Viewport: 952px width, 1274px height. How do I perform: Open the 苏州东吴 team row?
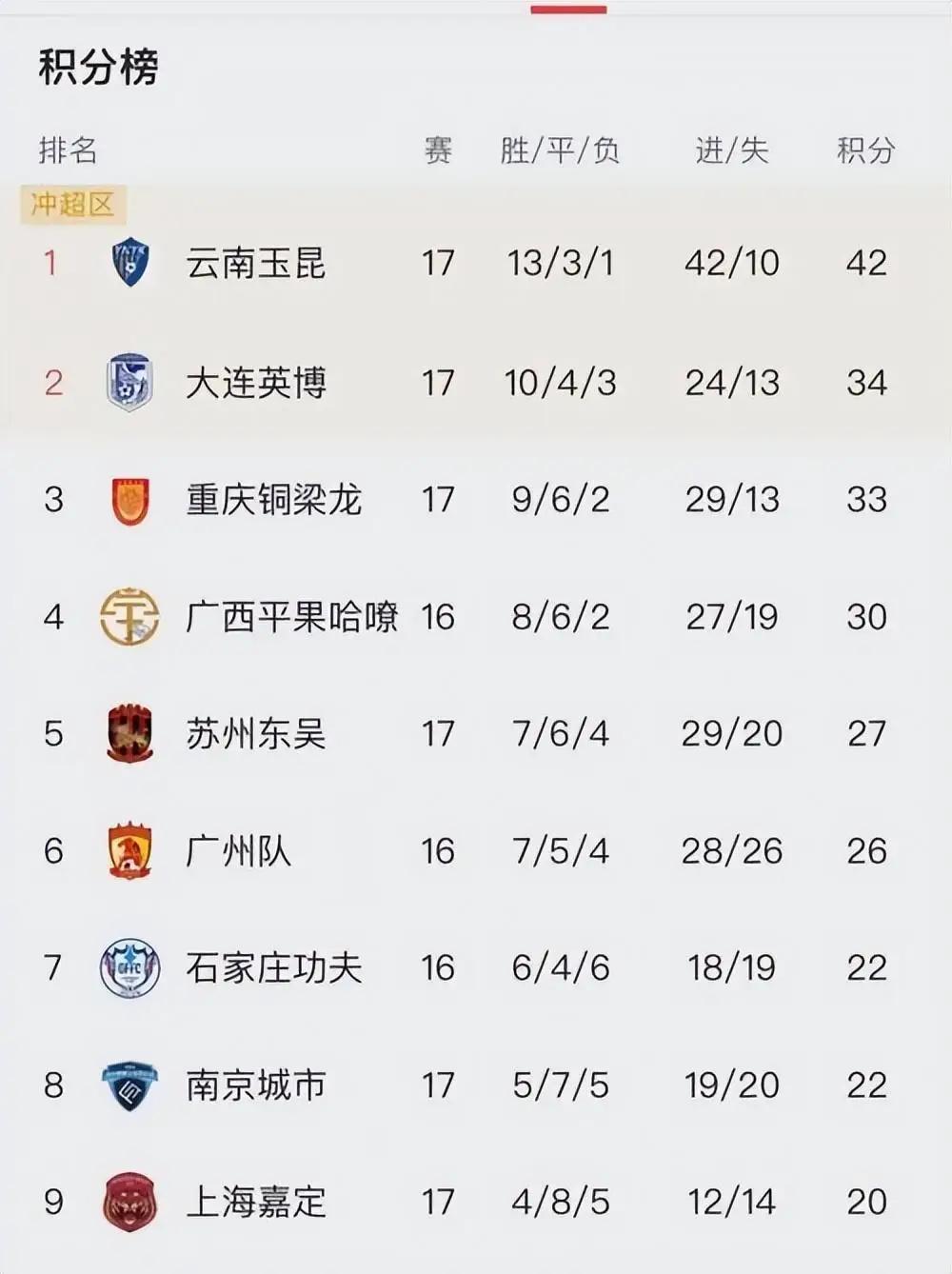(x=255, y=734)
